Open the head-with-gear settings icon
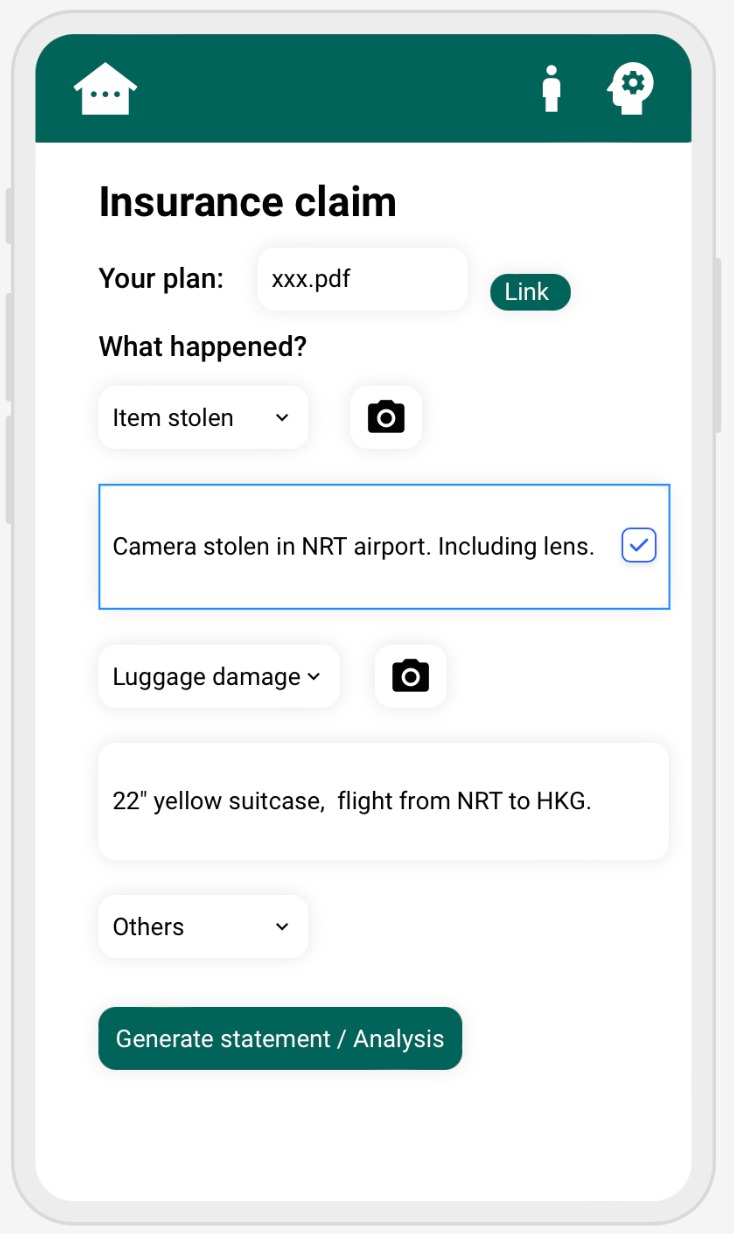 631,89
